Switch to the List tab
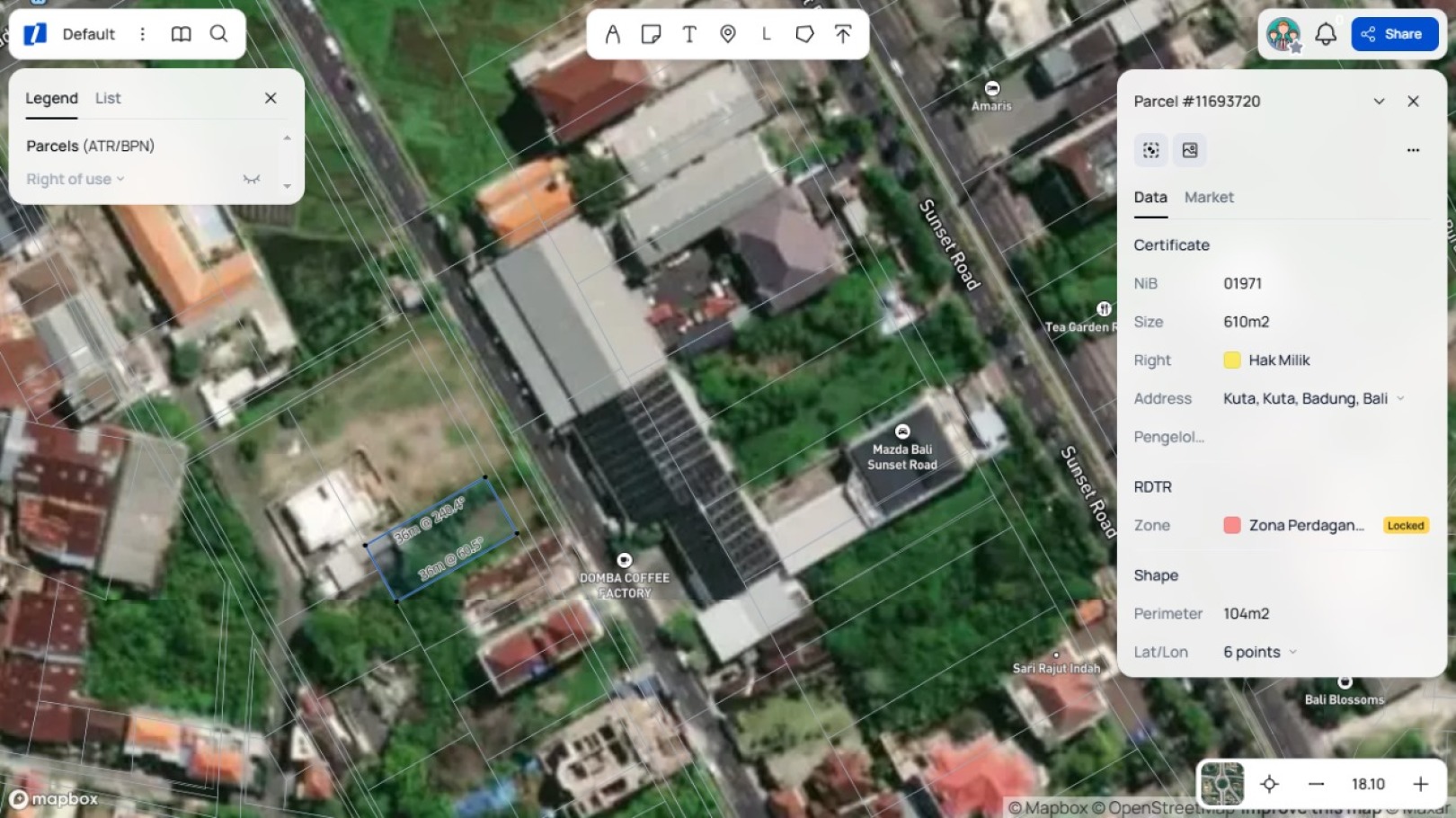This screenshot has width=1456, height=818. pos(108,98)
